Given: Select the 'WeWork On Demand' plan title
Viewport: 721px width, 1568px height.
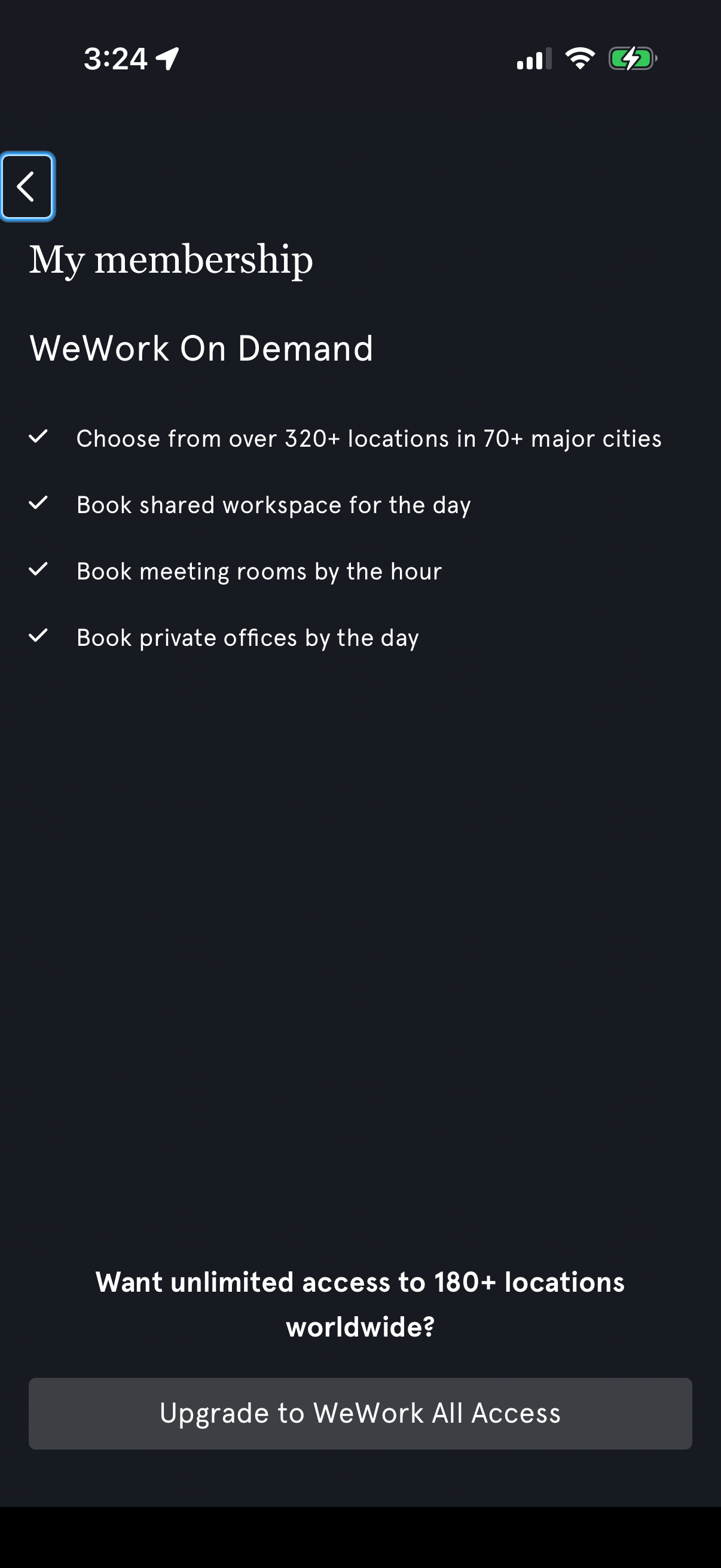Looking at the screenshot, I should pyautogui.click(x=202, y=349).
